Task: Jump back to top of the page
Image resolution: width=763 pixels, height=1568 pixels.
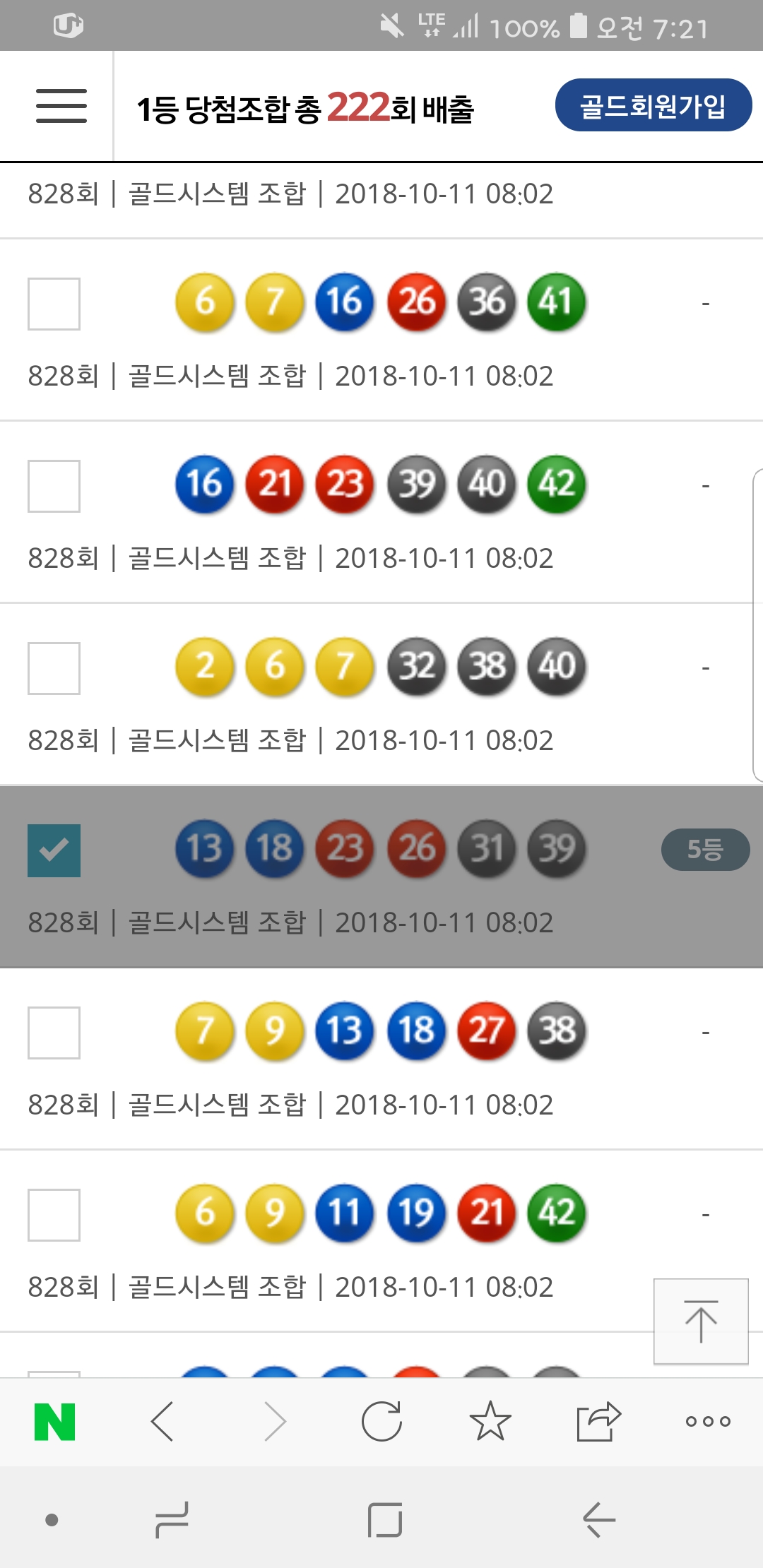Action: point(700,1321)
